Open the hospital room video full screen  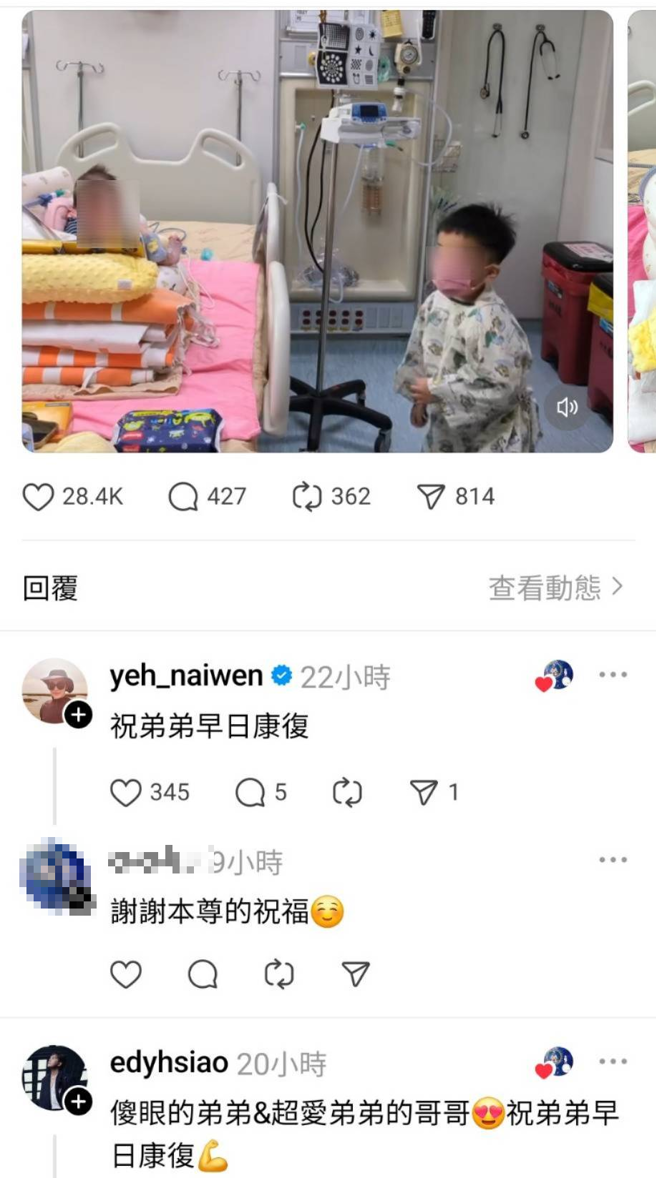click(316, 231)
